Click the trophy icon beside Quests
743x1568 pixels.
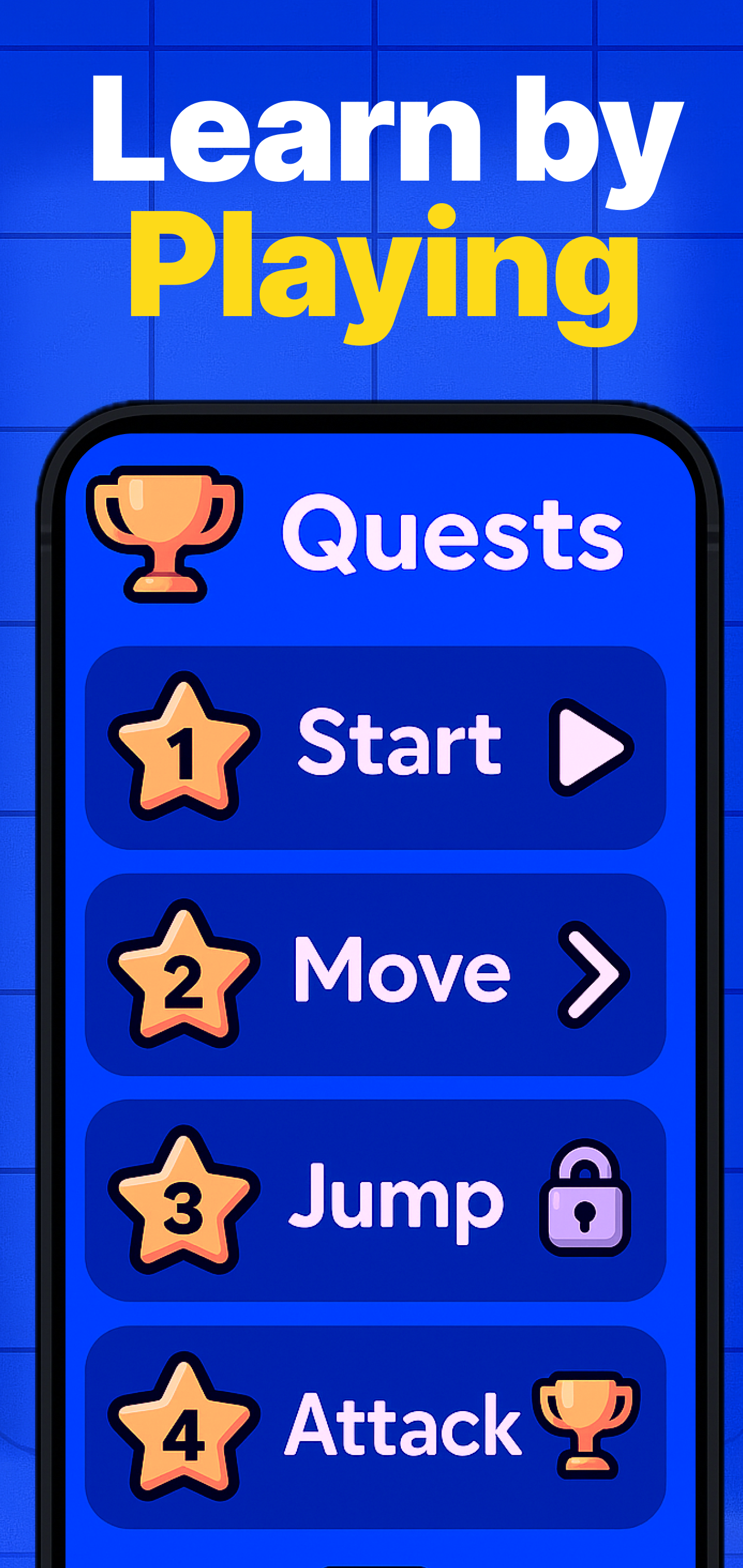pyautogui.click(x=161, y=536)
